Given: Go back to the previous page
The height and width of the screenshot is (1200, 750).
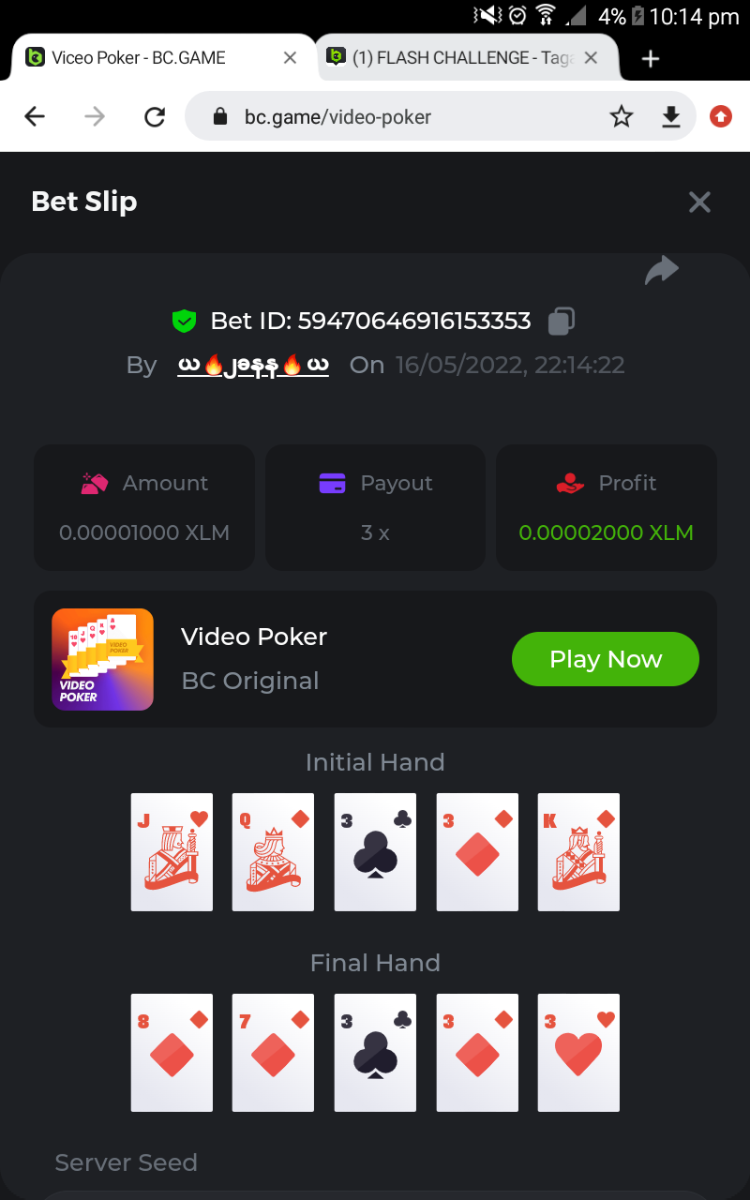Looking at the screenshot, I should coord(35,117).
